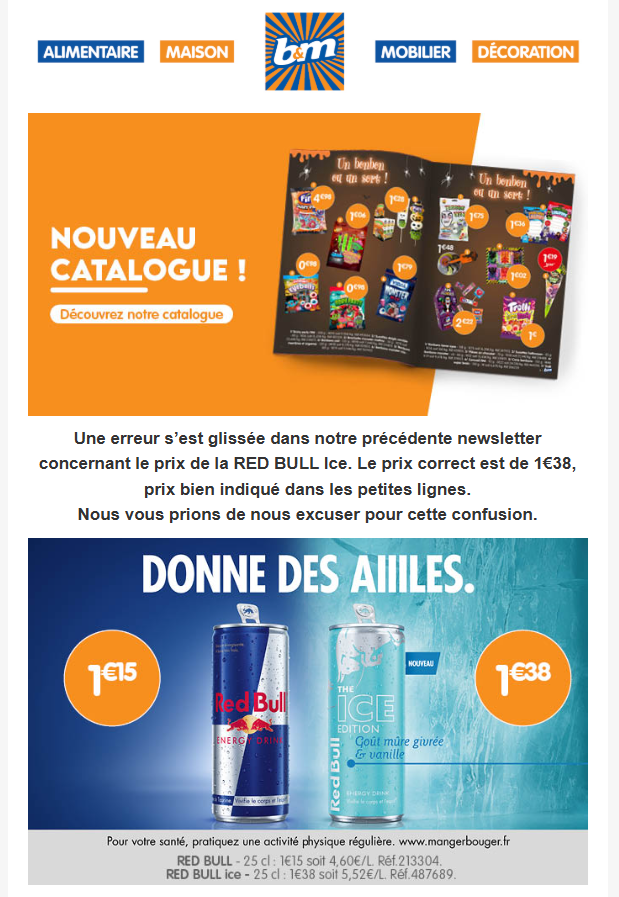Select the DÉCORATION category

(525, 52)
